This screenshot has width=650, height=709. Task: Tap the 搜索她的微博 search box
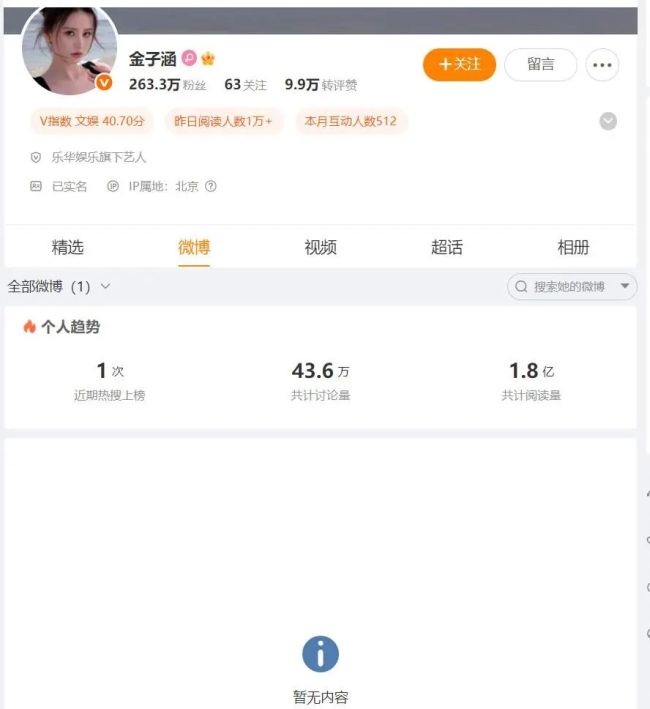pyautogui.click(x=562, y=286)
